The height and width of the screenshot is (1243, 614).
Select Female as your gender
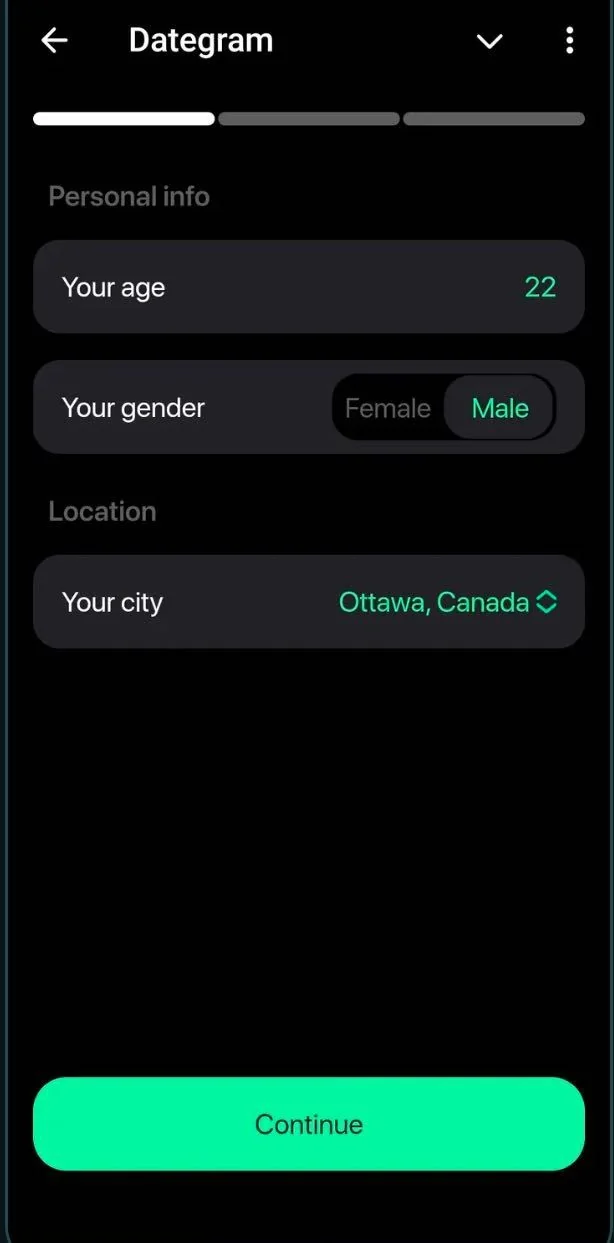point(388,408)
